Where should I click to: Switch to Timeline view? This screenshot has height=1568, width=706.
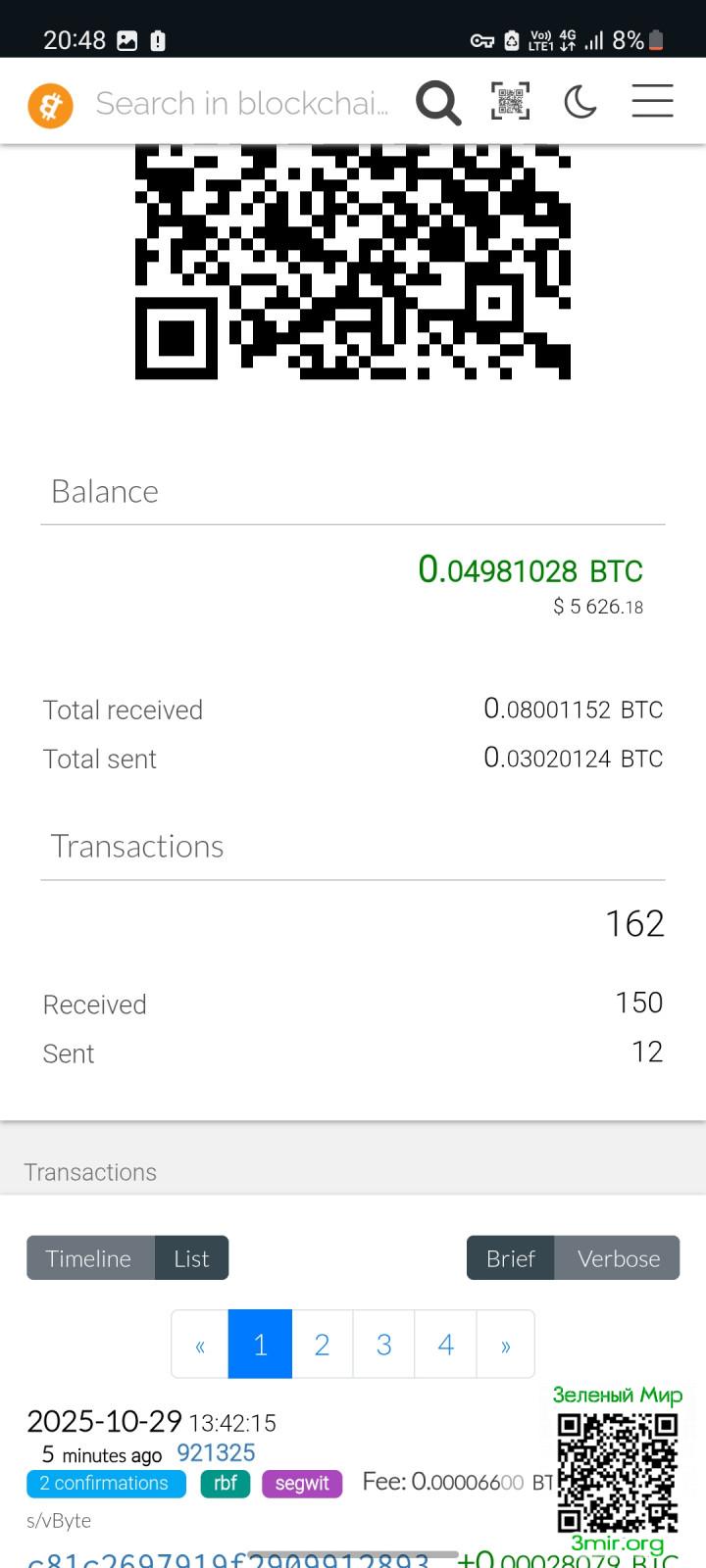pyautogui.click(x=89, y=1258)
